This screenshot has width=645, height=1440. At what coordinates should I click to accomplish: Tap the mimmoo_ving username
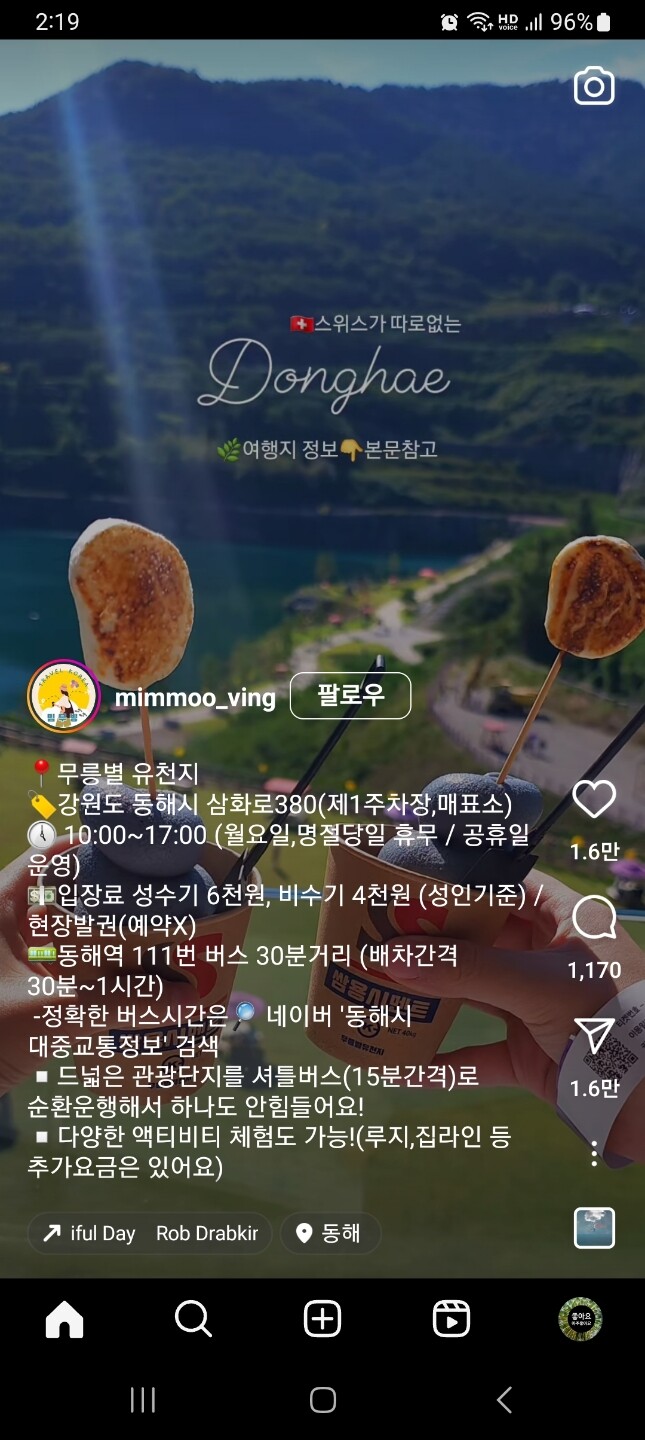point(195,697)
